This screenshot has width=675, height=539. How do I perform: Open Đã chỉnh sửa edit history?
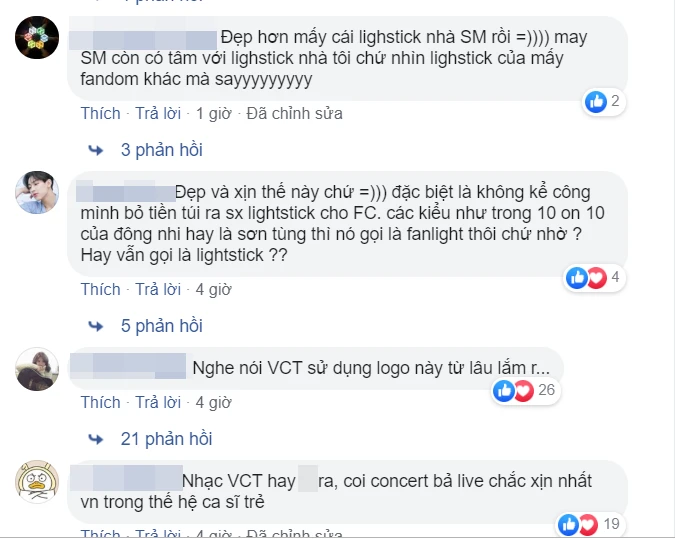pyautogui.click(x=295, y=113)
